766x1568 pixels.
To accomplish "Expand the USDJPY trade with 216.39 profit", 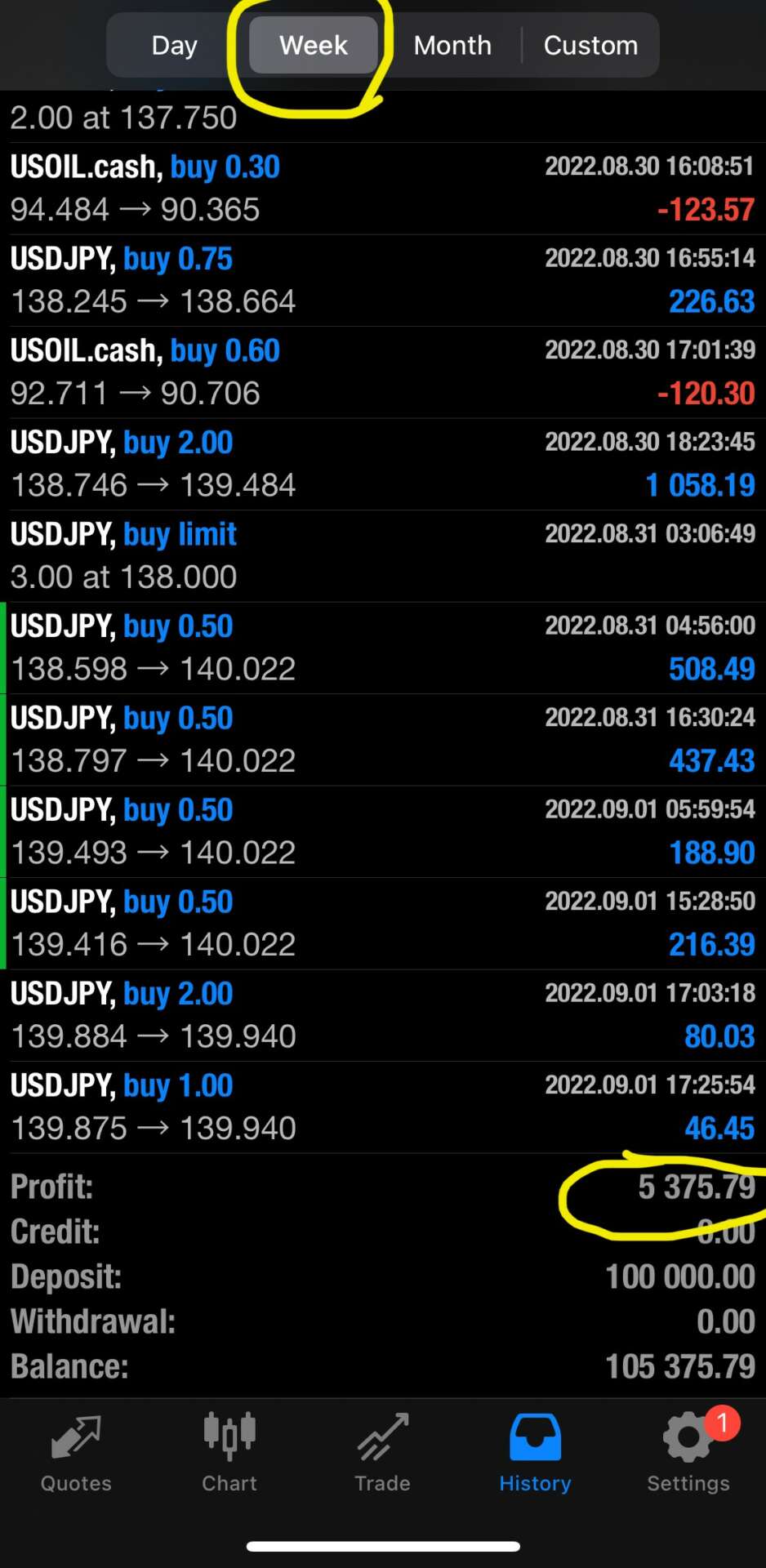I will pos(382,924).
